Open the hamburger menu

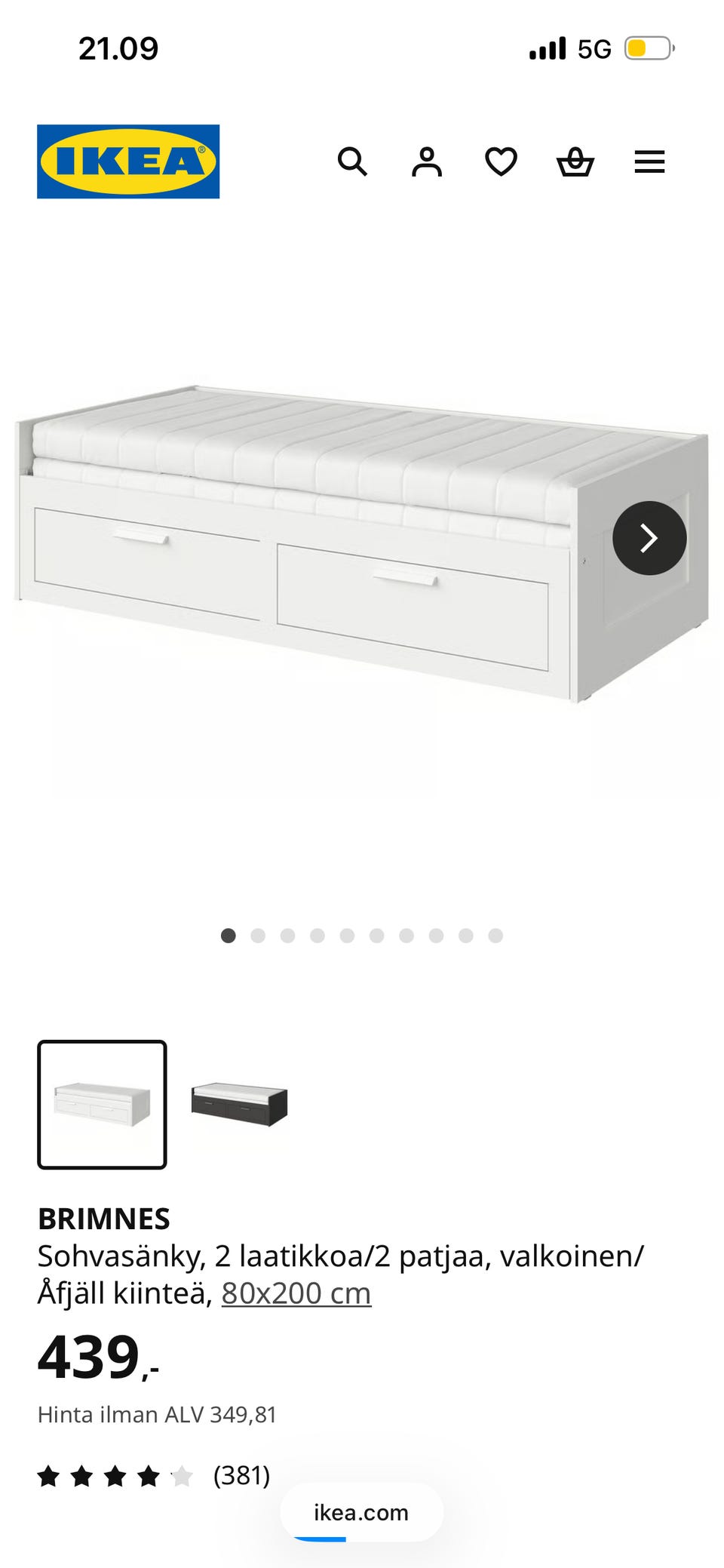click(649, 161)
